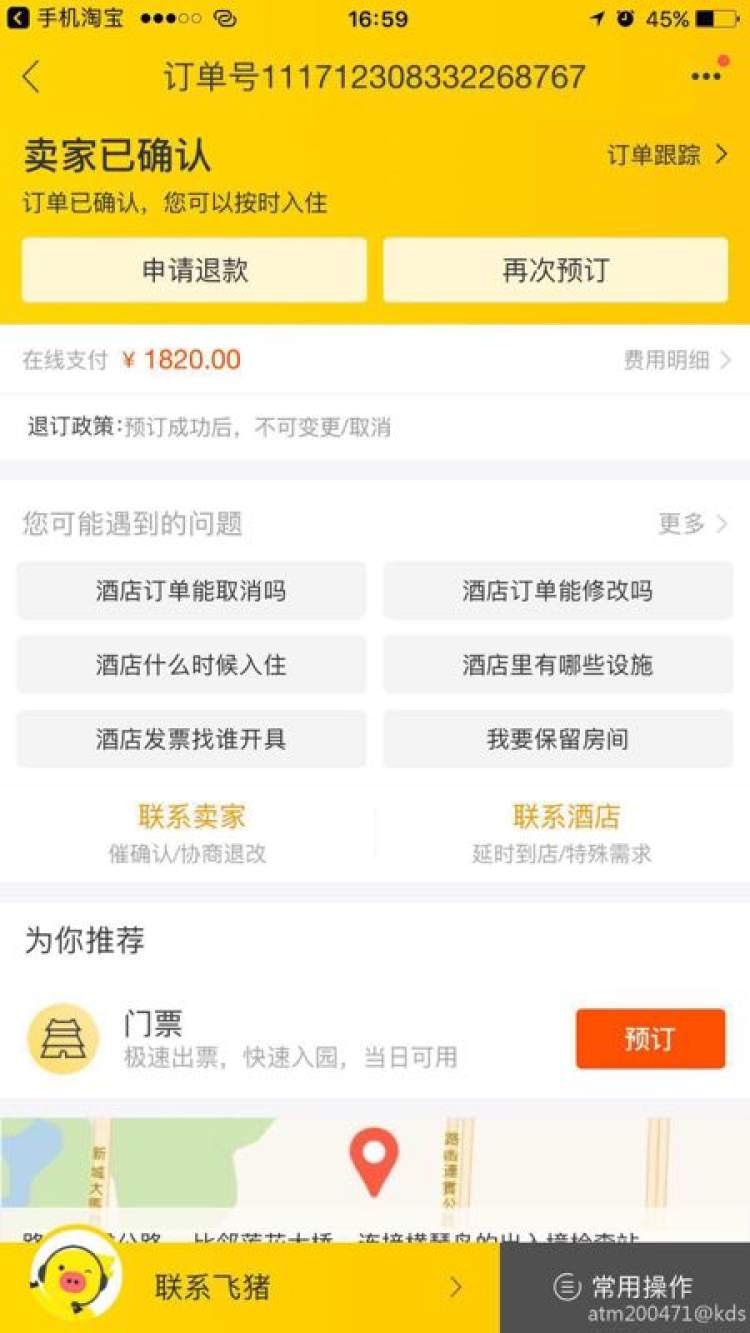Screen dimensions: 750x1333
Task: Open the 常用操作 menu
Action: [625, 1287]
